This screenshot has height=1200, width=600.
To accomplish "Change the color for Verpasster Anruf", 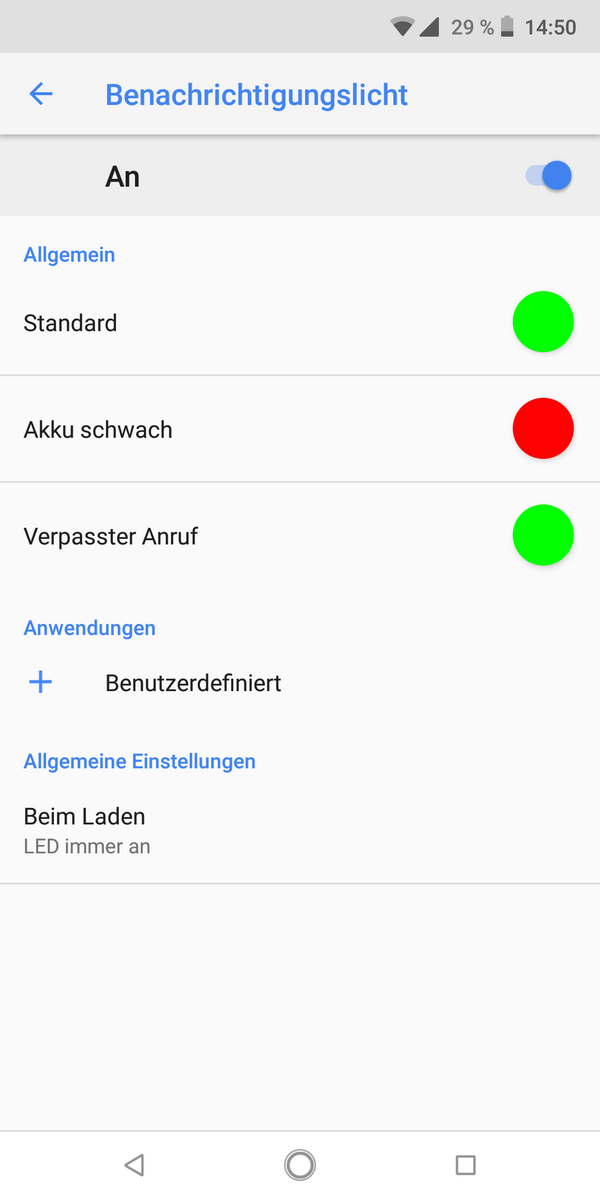I will click(x=543, y=535).
